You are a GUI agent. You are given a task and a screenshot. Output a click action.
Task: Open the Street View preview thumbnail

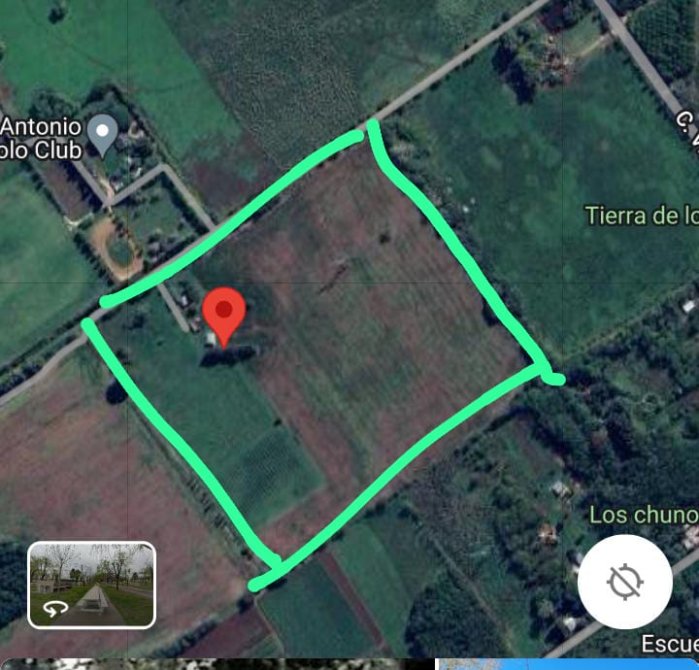pyautogui.click(x=91, y=584)
